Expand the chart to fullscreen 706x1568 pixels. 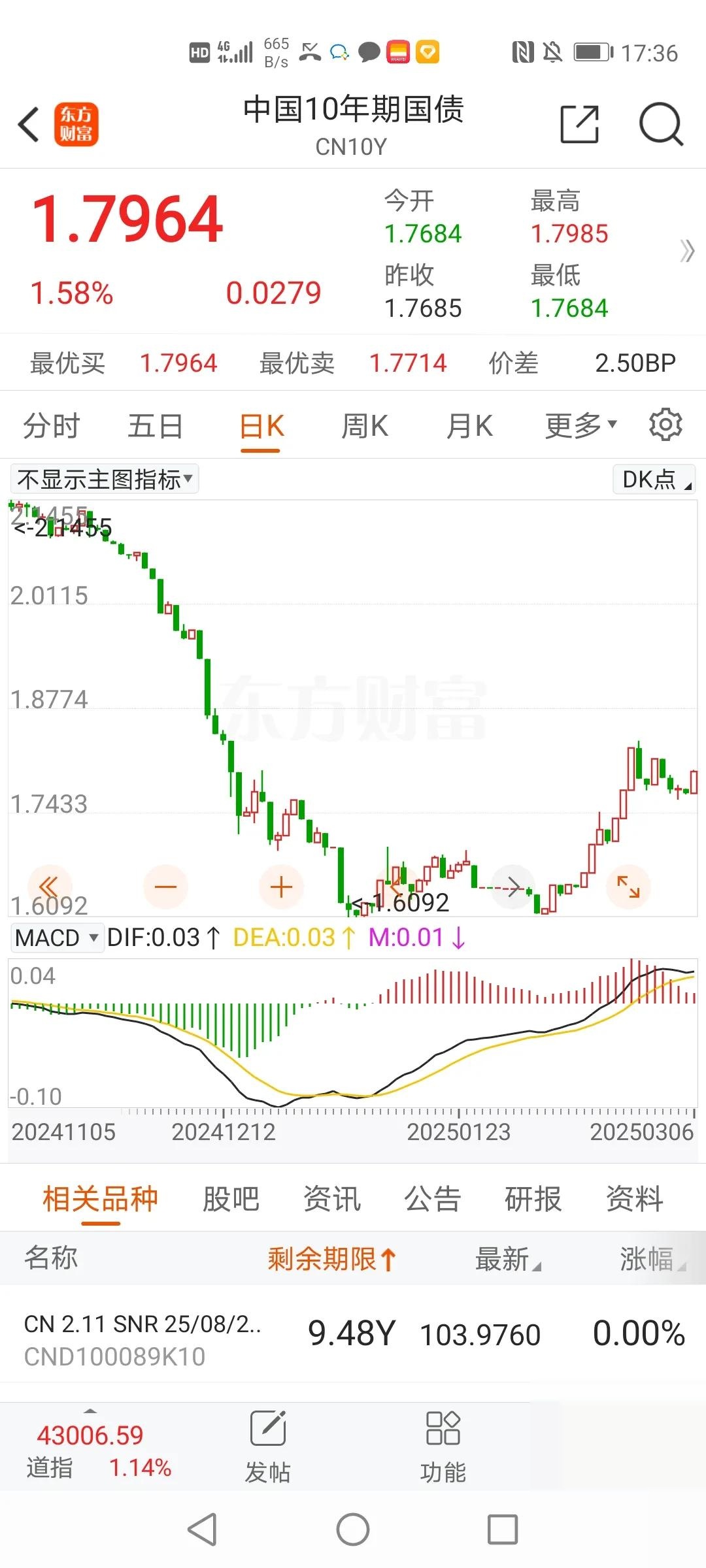pyautogui.click(x=628, y=886)
